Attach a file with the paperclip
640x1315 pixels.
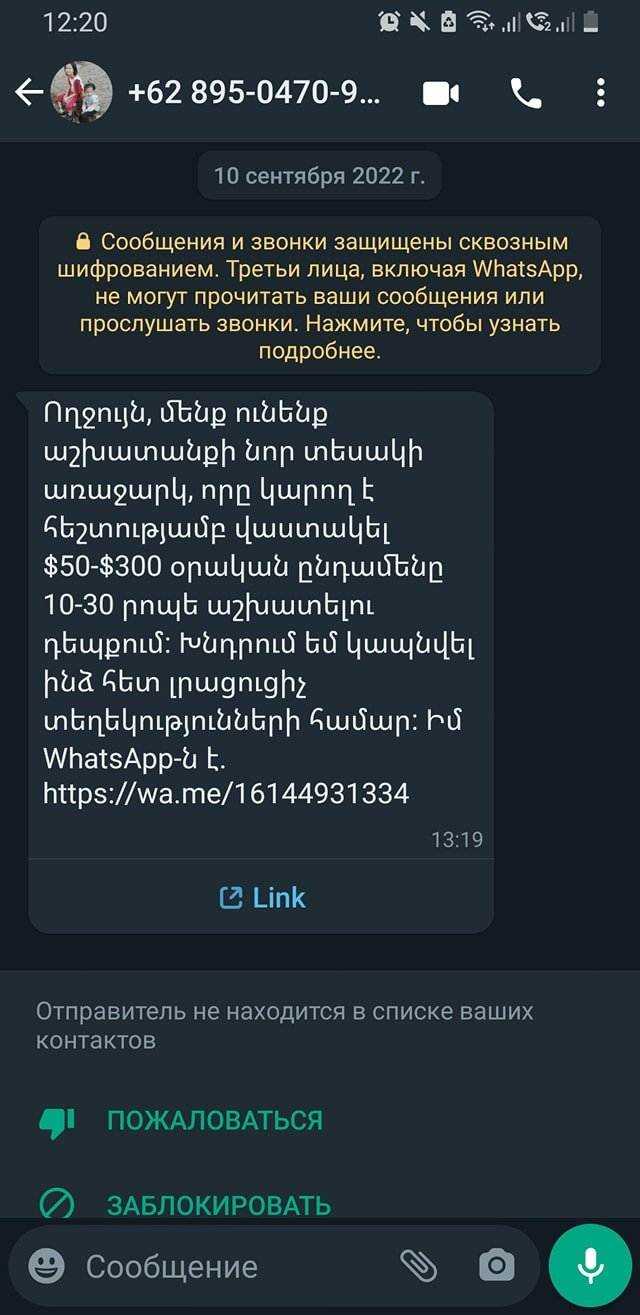(x=418, y=1267)
